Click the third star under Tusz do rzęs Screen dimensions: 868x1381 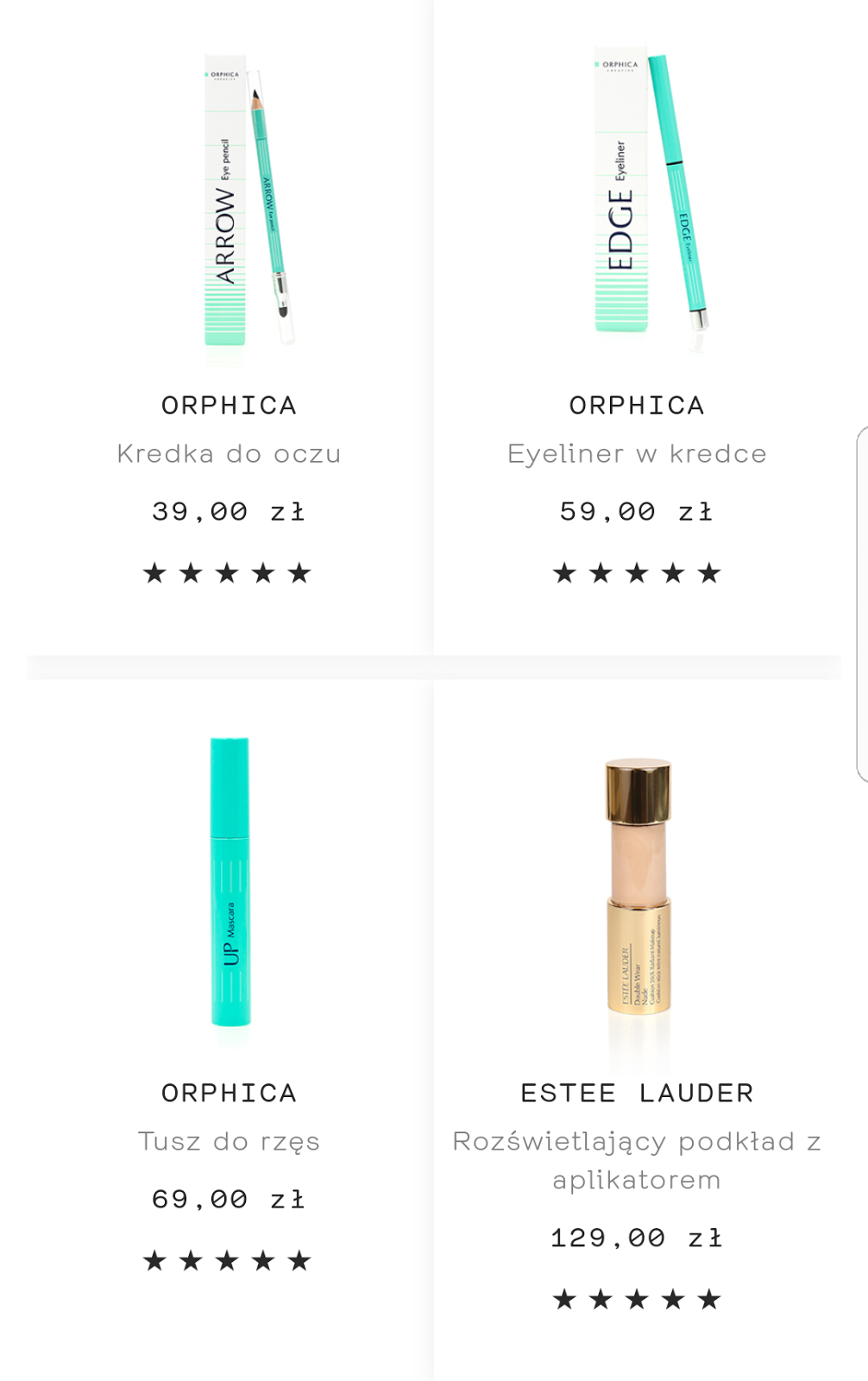227,1258
